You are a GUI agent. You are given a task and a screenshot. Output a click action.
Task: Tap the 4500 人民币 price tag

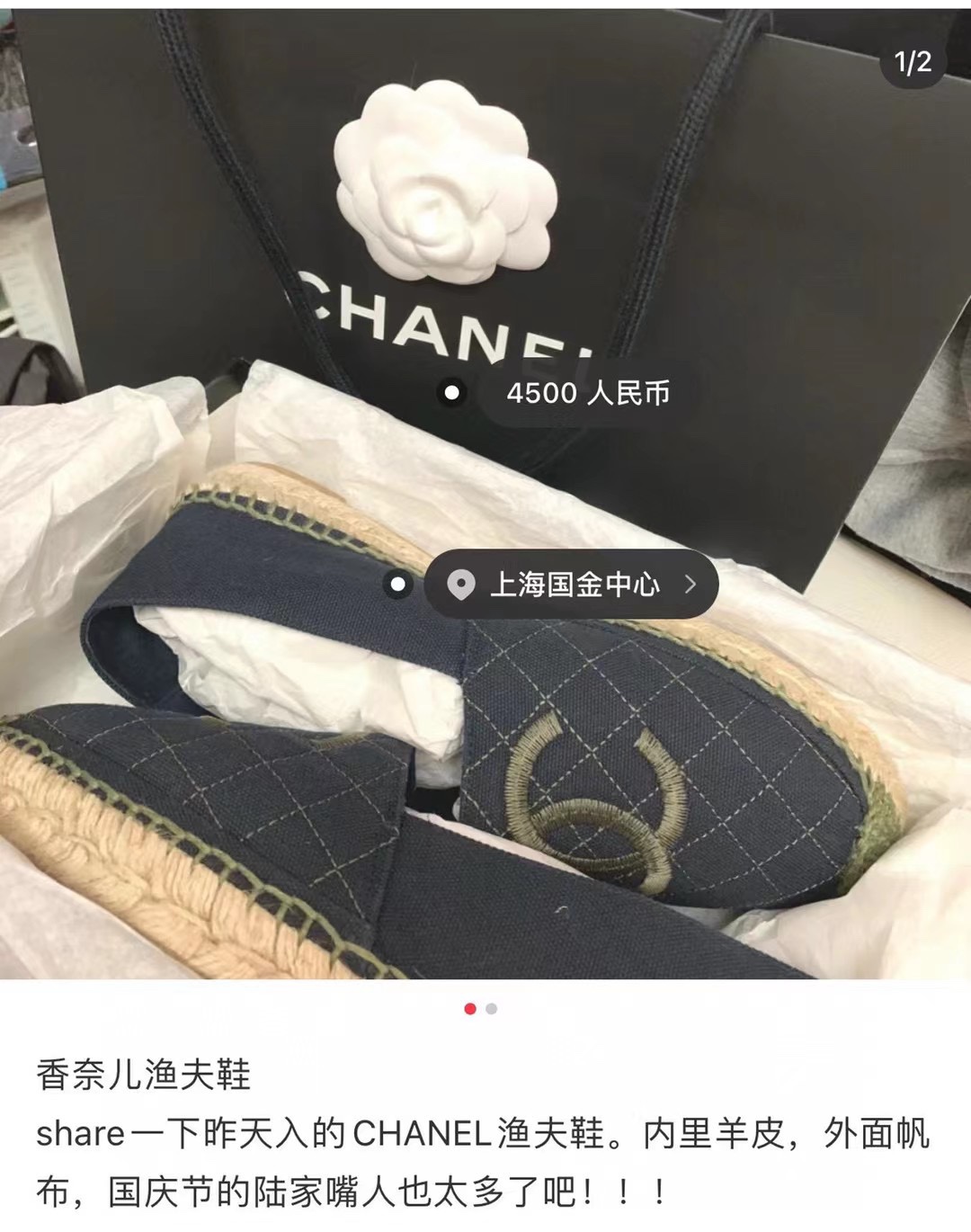pyautogui.click(x=586, y=393)
